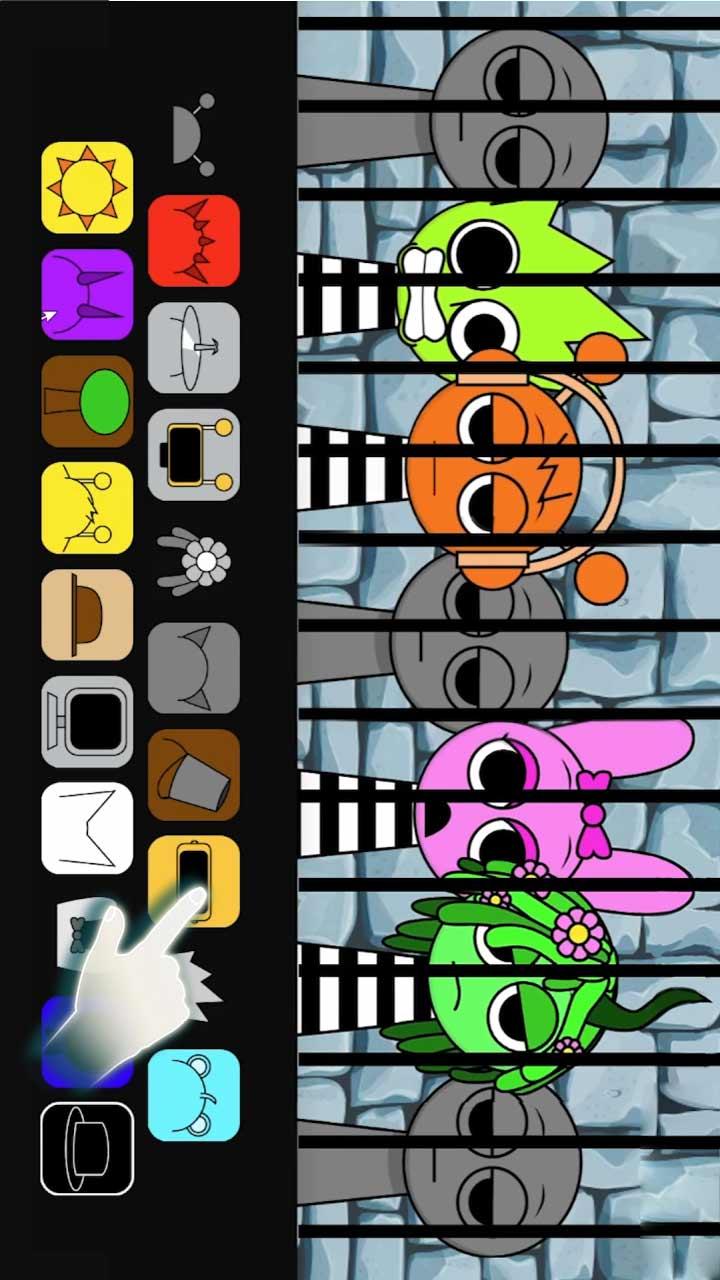The height and width of the screenshot is (1280, 720).
Task: Tap the red spiky character icon
Action: click(x=194, y=241)
